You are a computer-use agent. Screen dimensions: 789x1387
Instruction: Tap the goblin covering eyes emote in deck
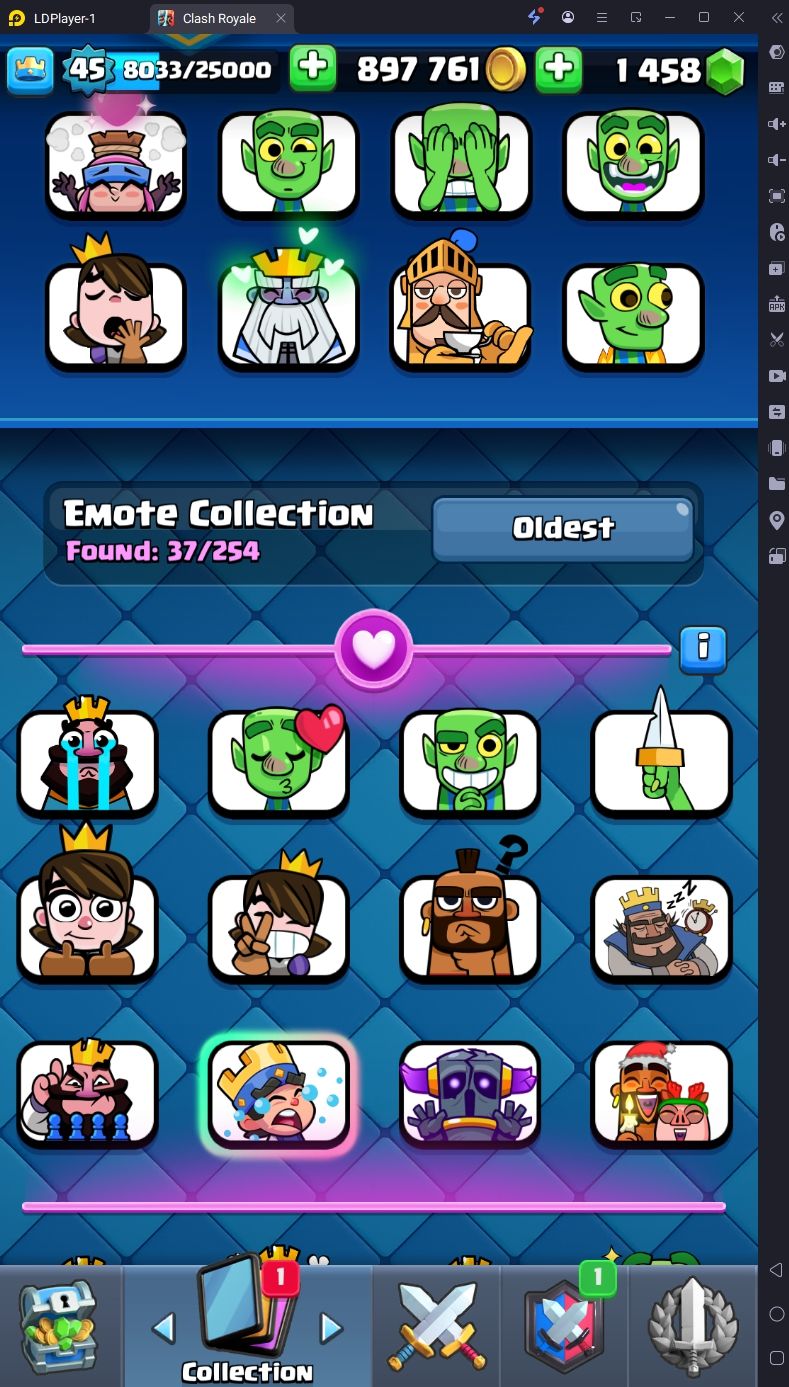(x=460, y=165)
